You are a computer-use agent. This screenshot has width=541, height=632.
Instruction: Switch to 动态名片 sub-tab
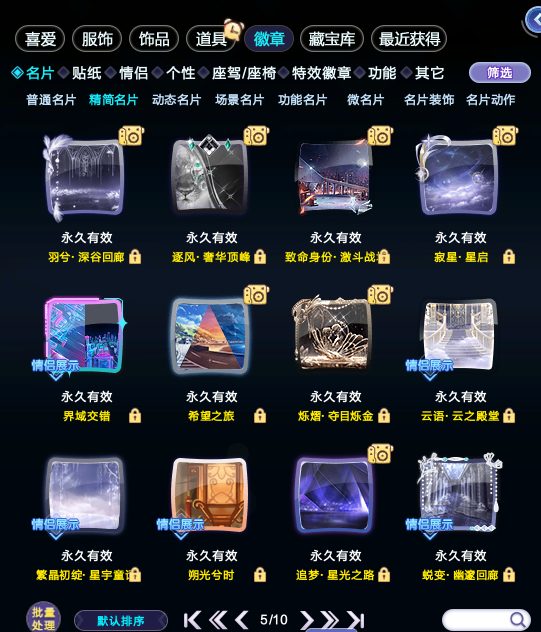click(x=176, y=100)
